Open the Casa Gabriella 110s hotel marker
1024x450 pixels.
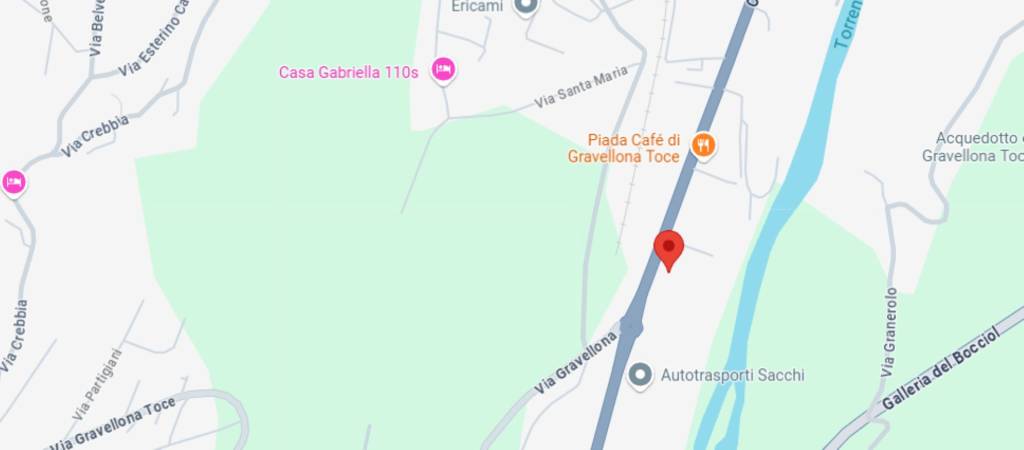point(443,70)
